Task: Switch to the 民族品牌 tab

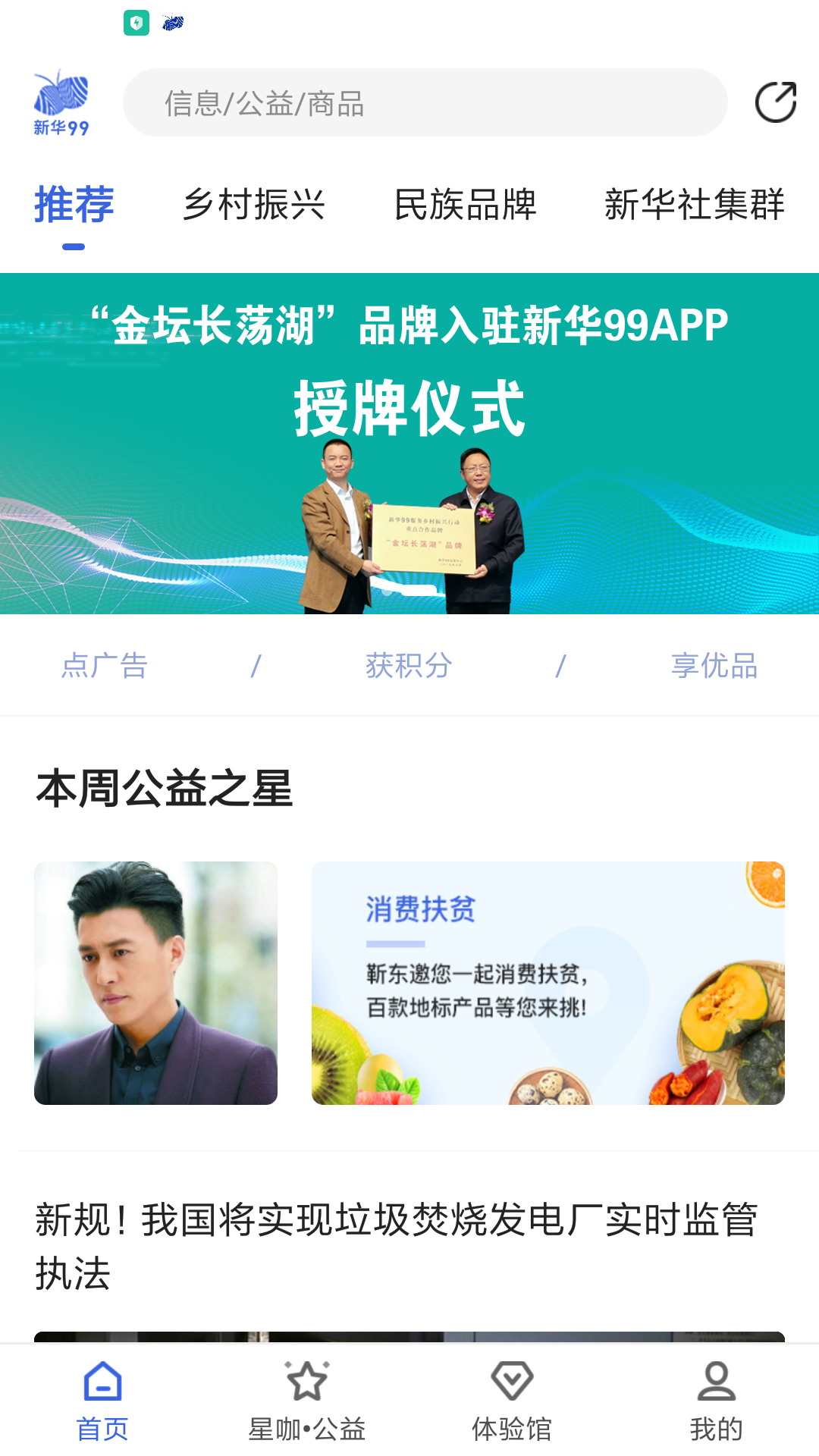Action: tap(465, 205)
